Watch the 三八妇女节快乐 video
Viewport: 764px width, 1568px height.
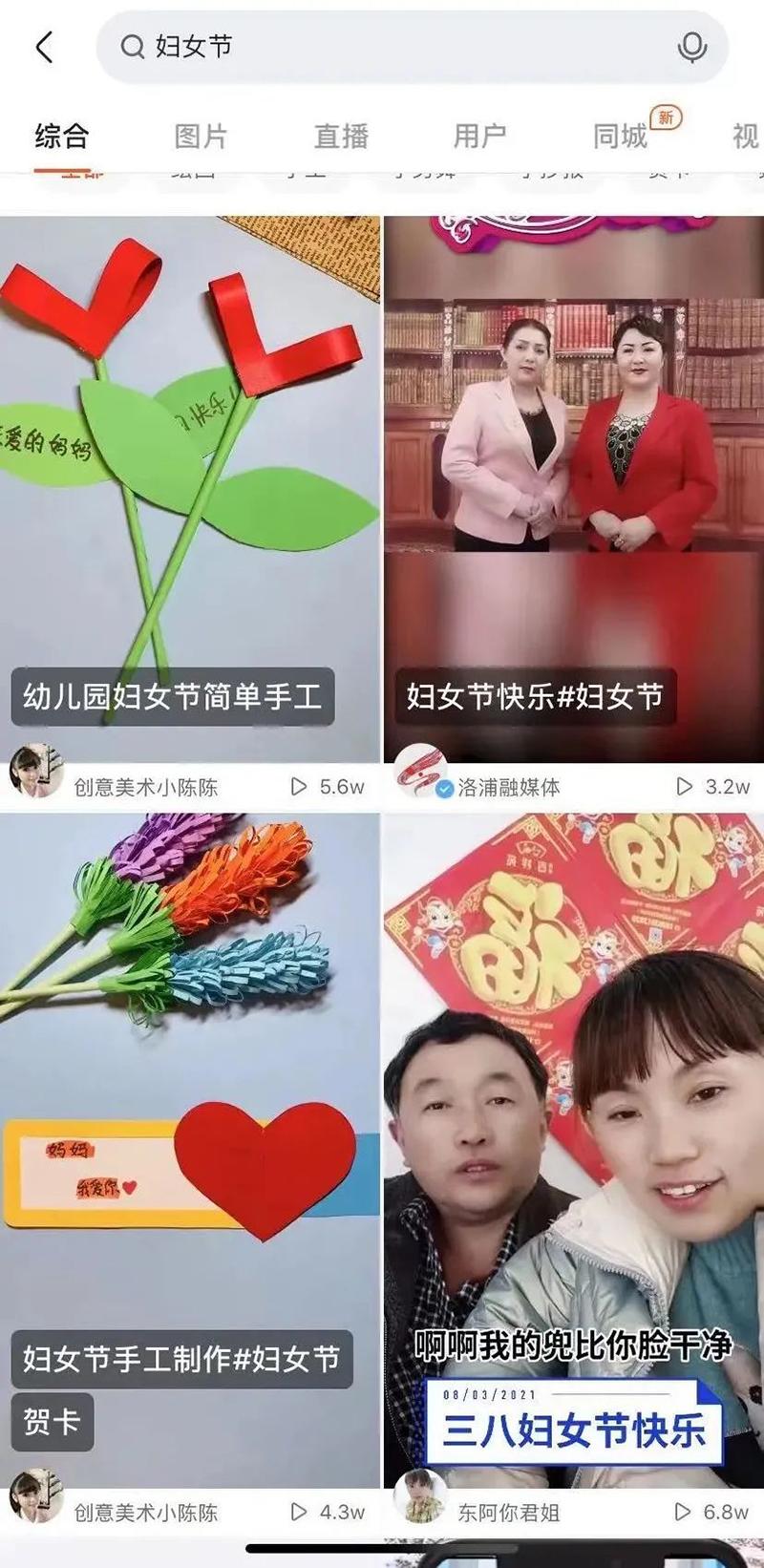[573, 1146]
